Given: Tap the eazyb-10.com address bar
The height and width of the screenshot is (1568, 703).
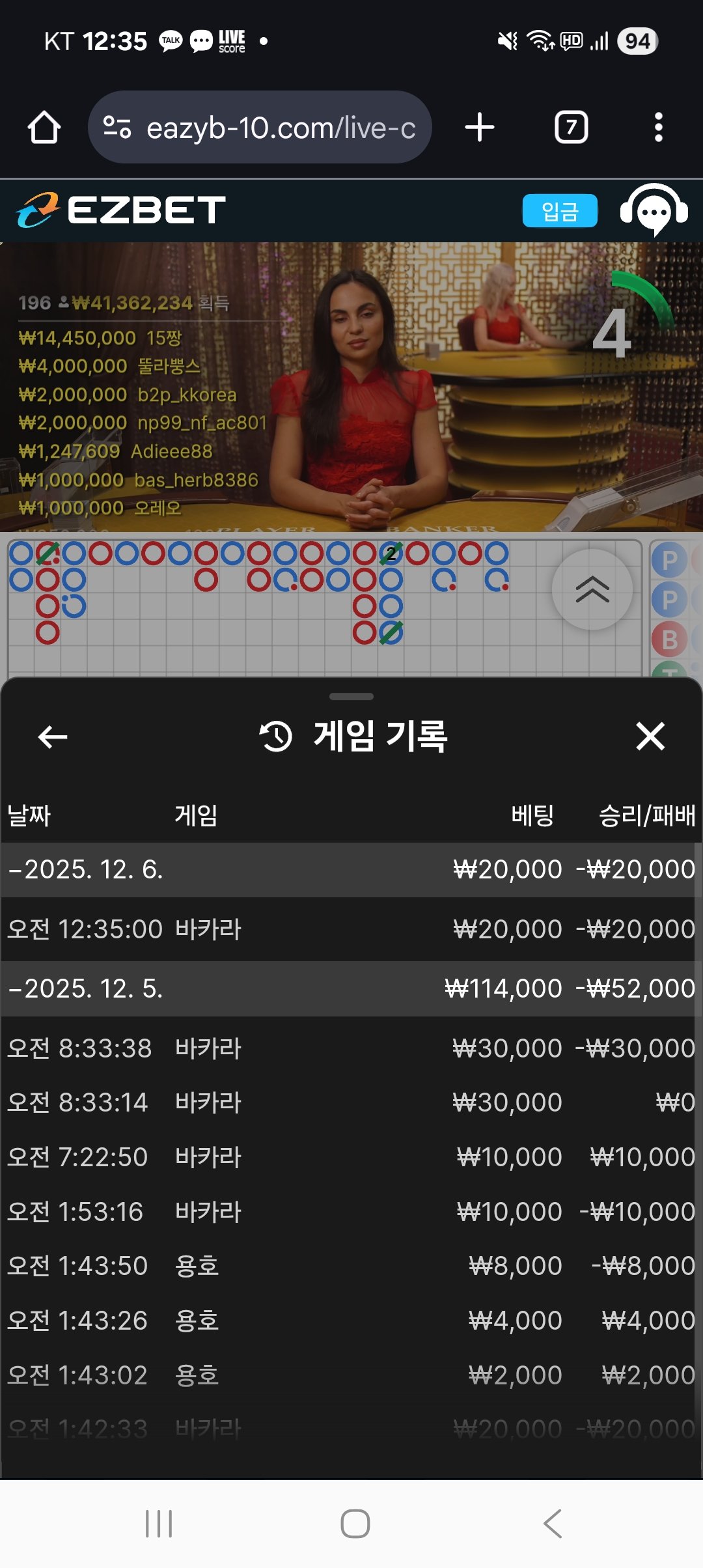Looking at the screenshot, I should pos(260,128).
